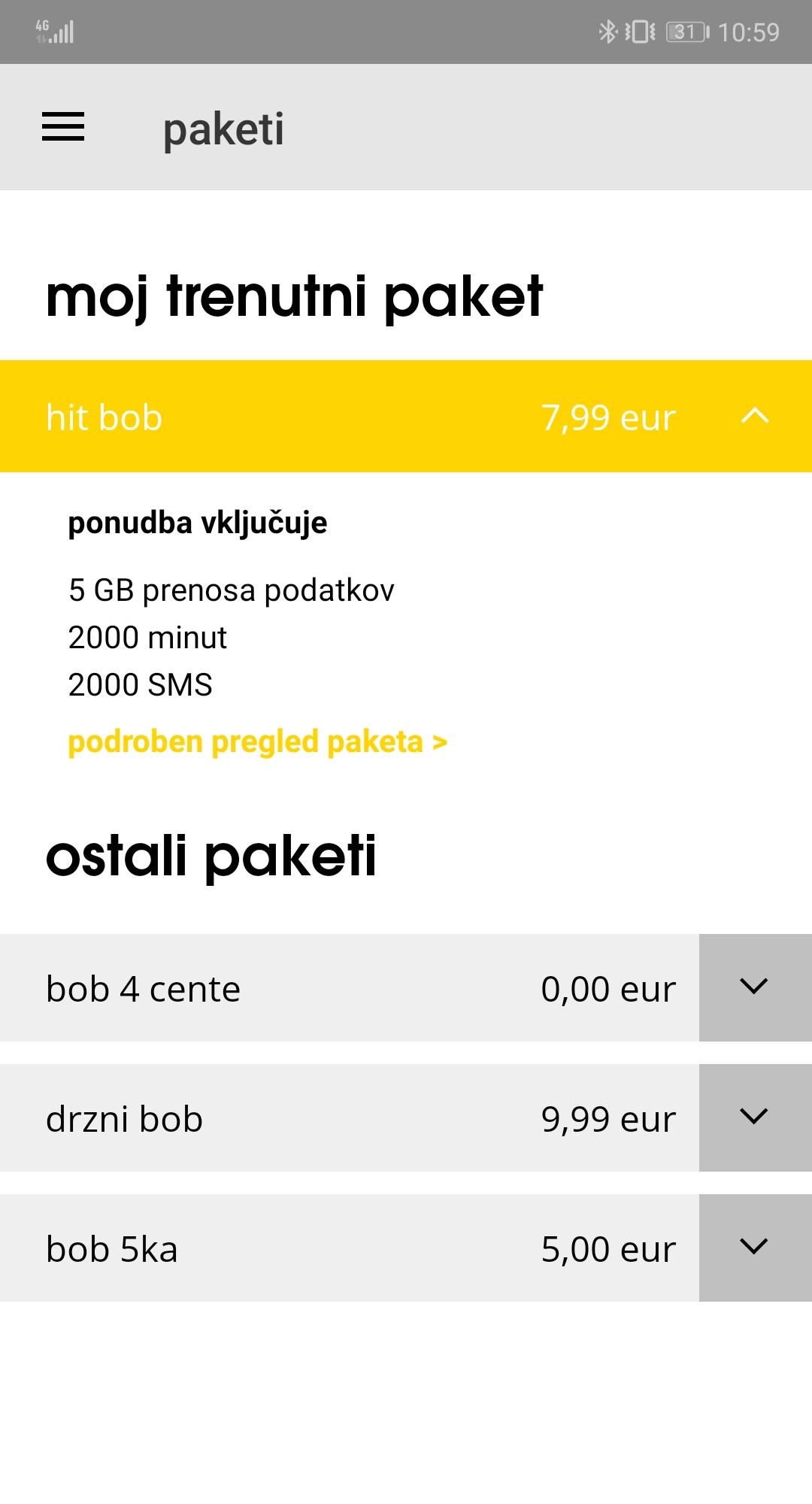
Task: Open the hamburger navigation menu
Action: coord(63,126)
